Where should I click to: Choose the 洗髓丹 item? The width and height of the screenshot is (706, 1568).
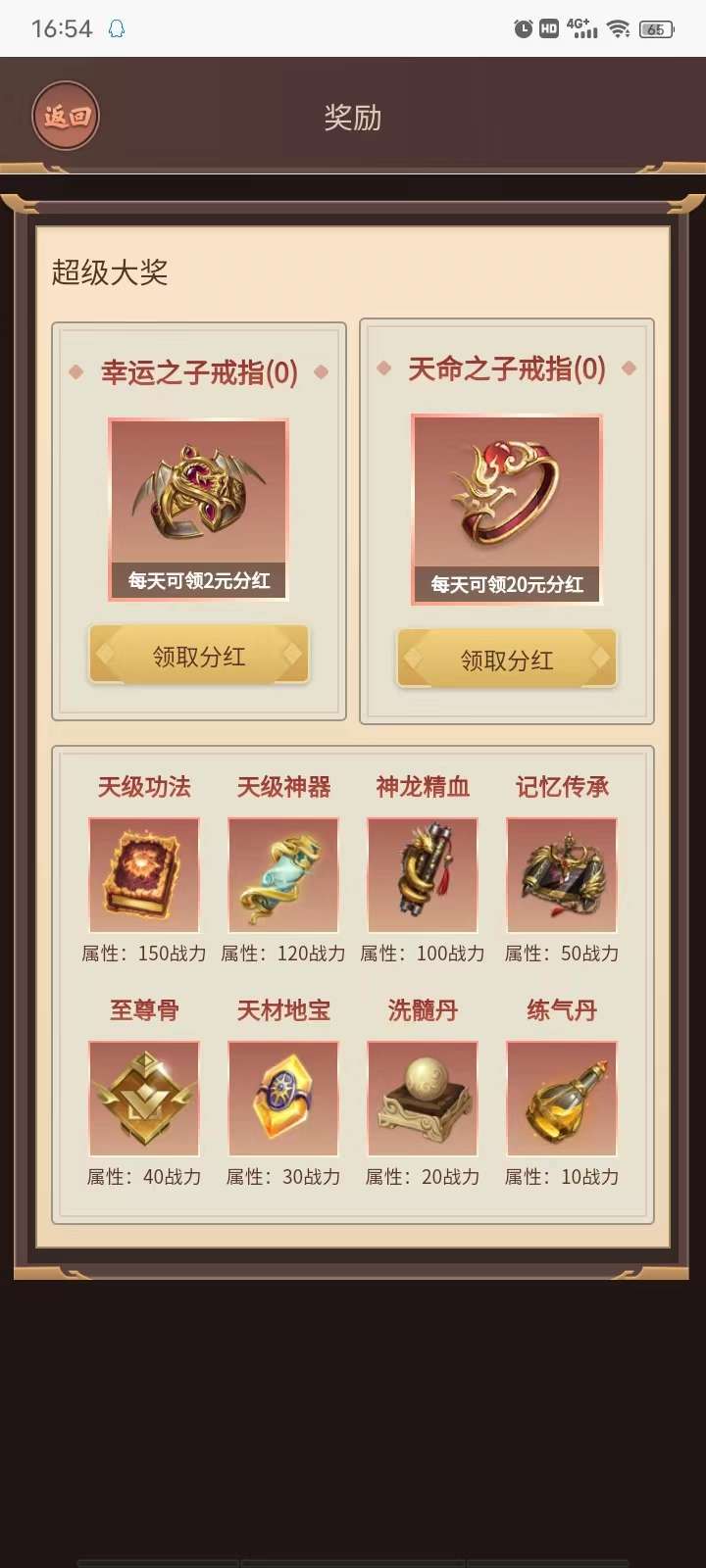coord(423,1098)
